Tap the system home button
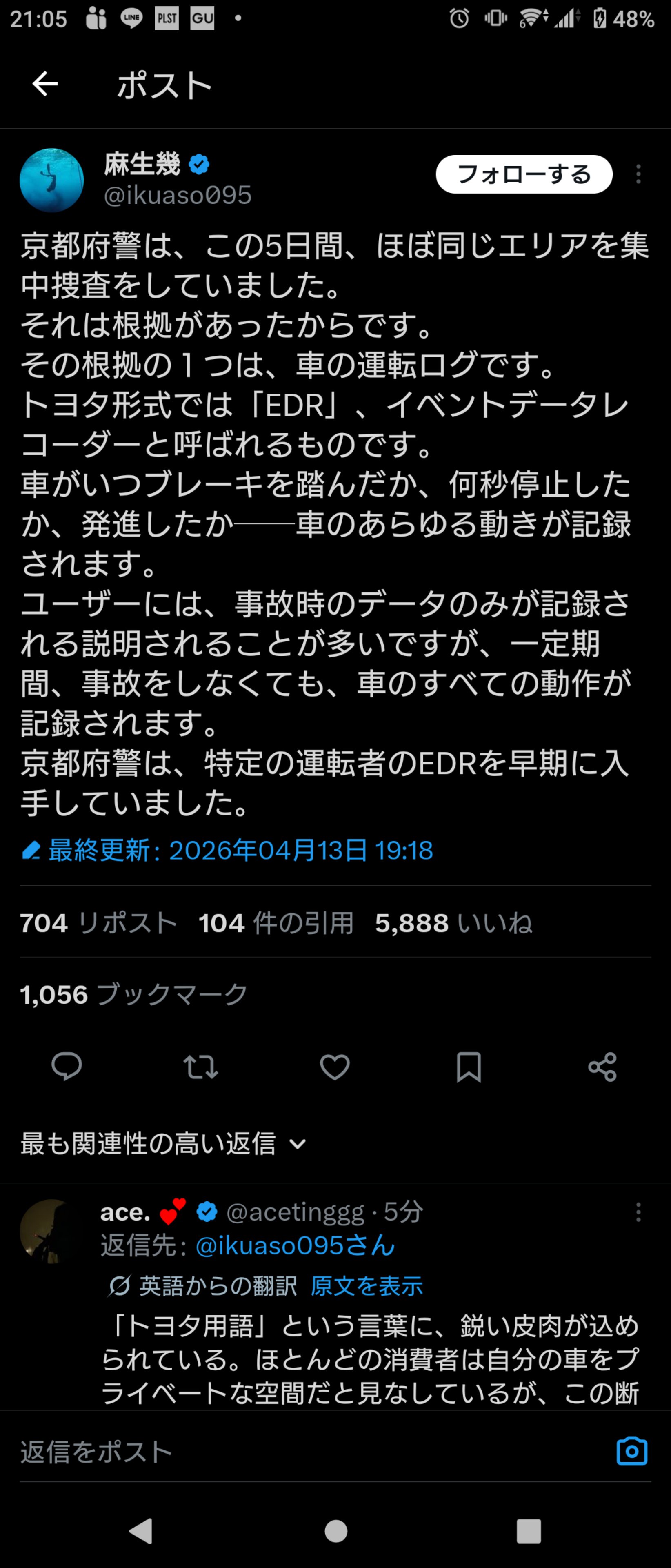This screenshot has width=671, height=1568. tap(335, 1531)
